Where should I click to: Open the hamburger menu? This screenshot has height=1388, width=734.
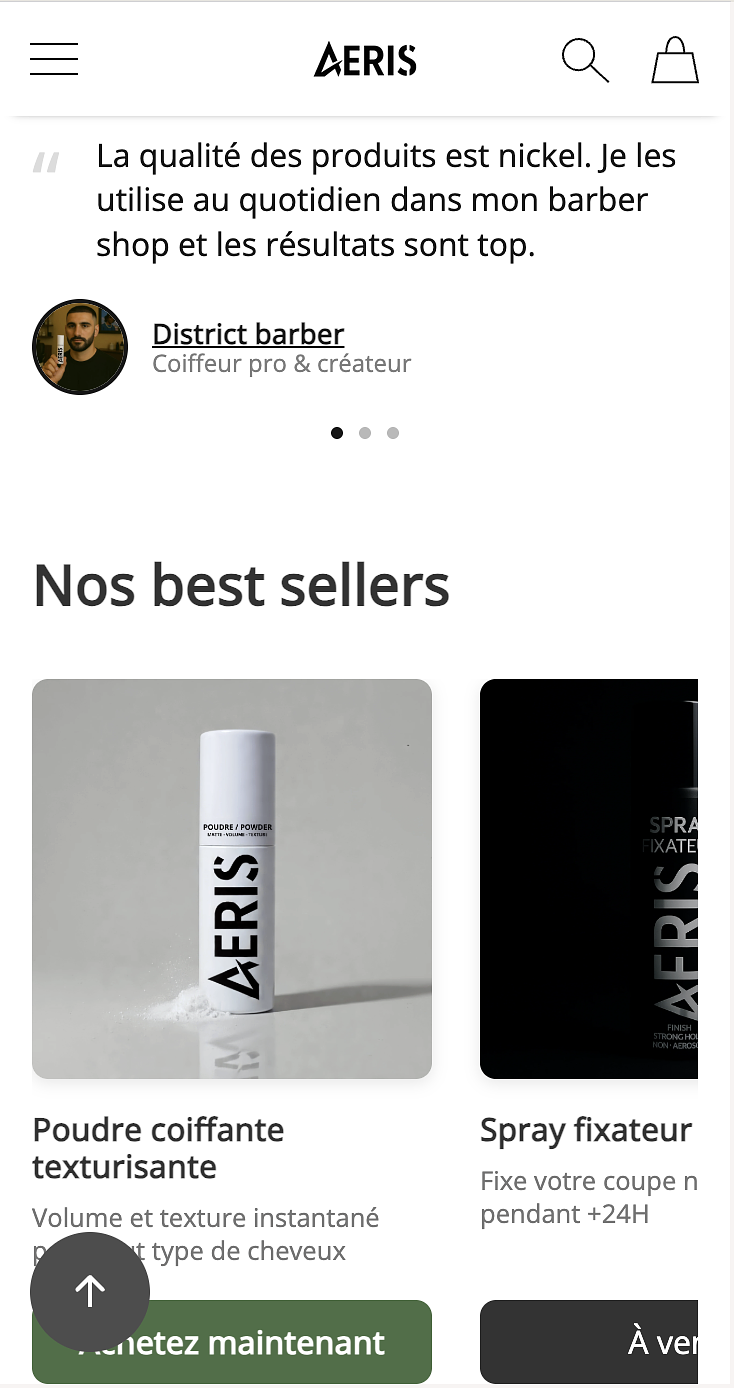pyautogui.click(x=54, y=59)
